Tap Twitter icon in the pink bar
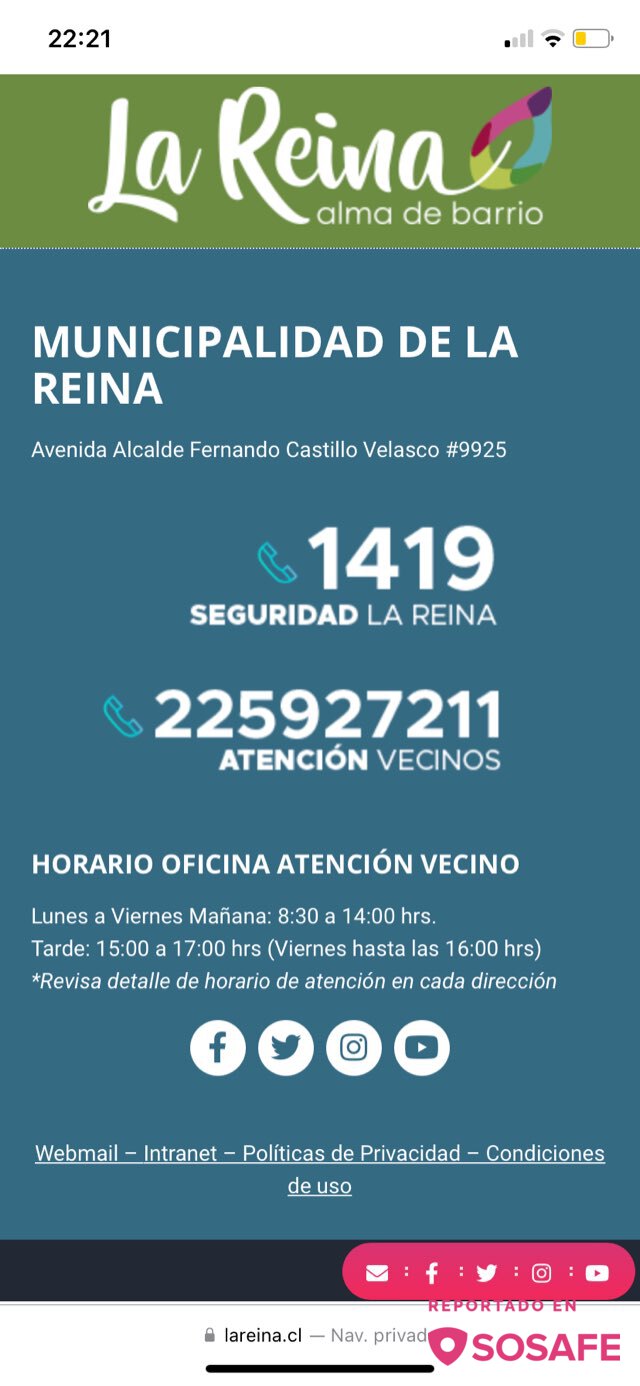Viewport: 640px width, 1386px height. 487,1273
